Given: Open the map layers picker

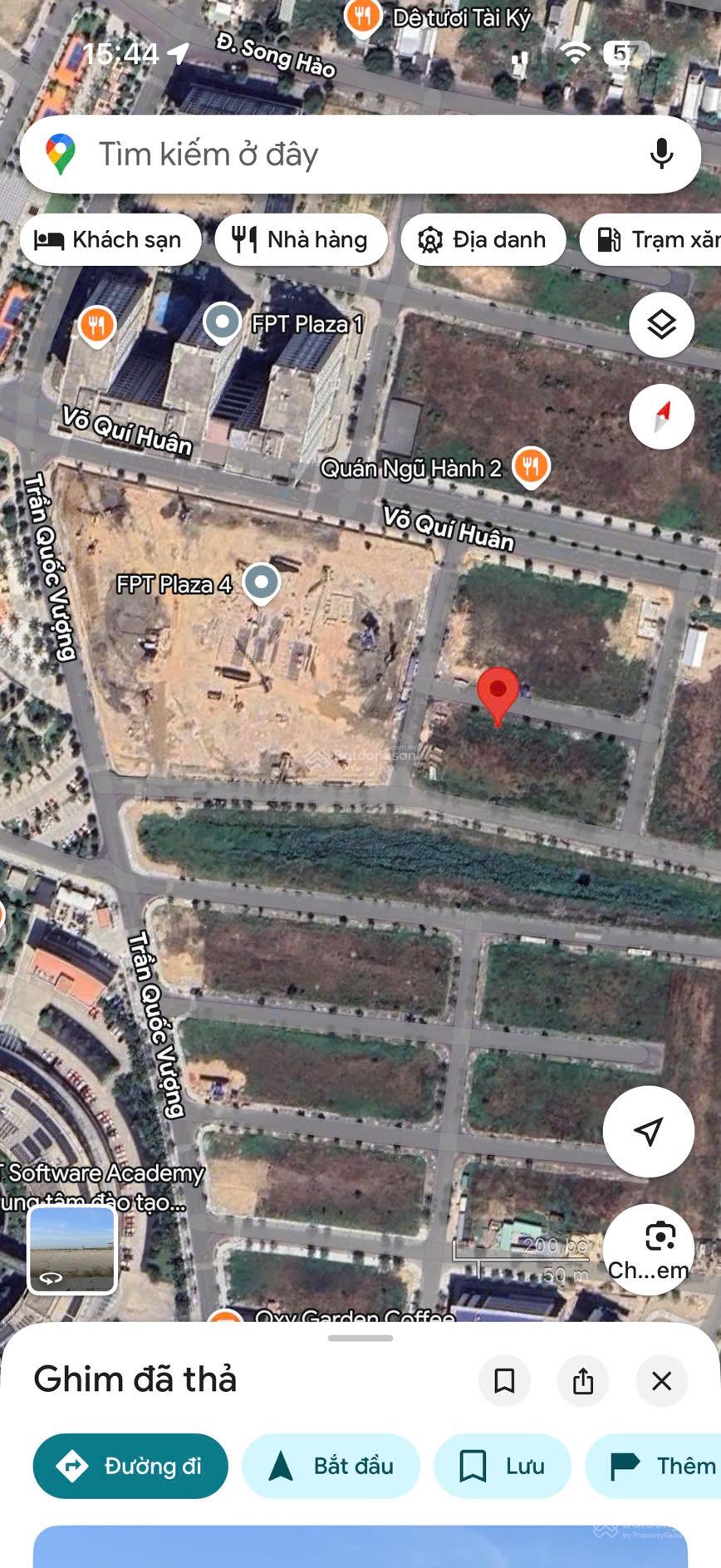Looking at the screenshot, I should pyautogui.click(x=660, y=325).
